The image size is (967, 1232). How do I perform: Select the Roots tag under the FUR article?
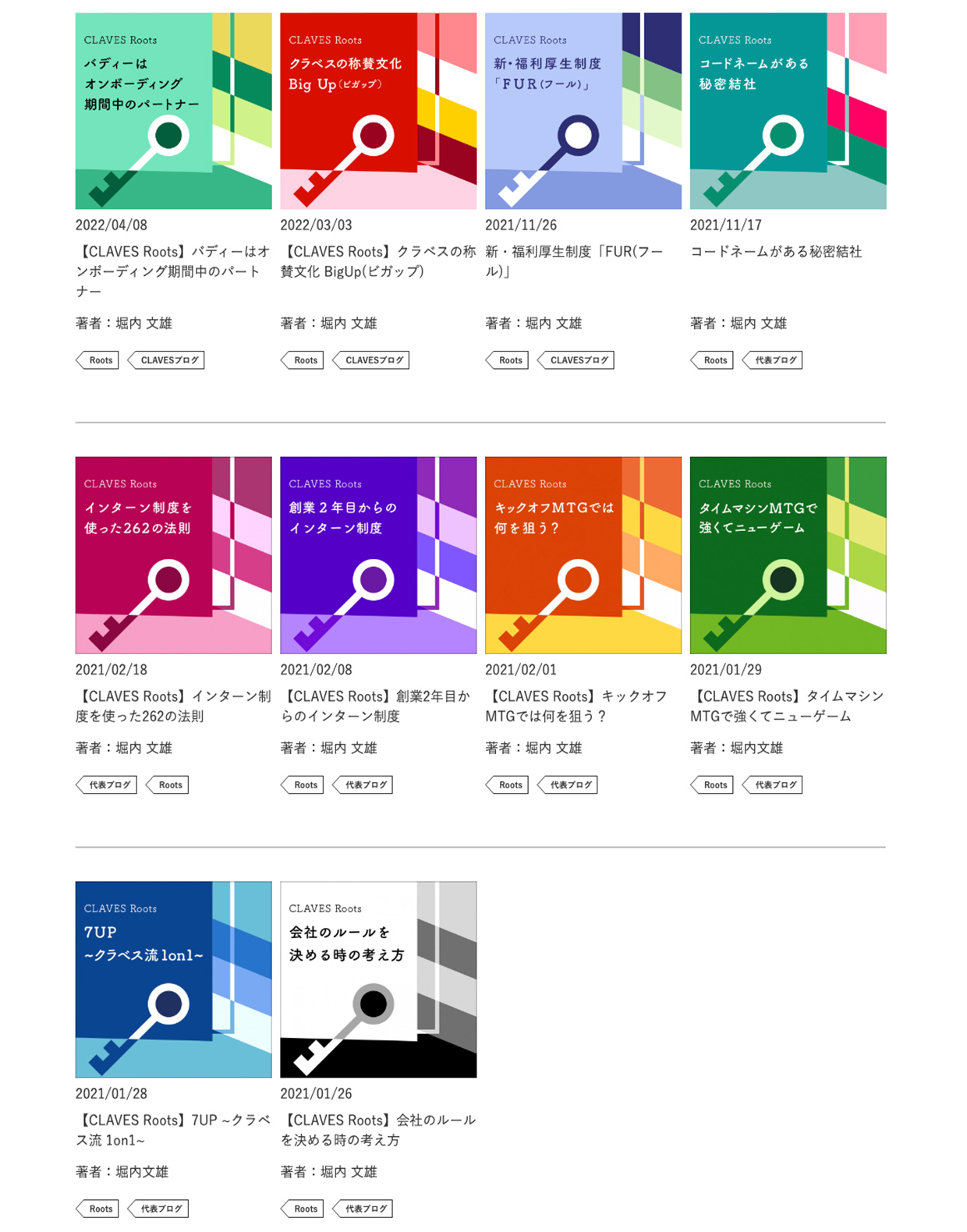click(508, 360)
